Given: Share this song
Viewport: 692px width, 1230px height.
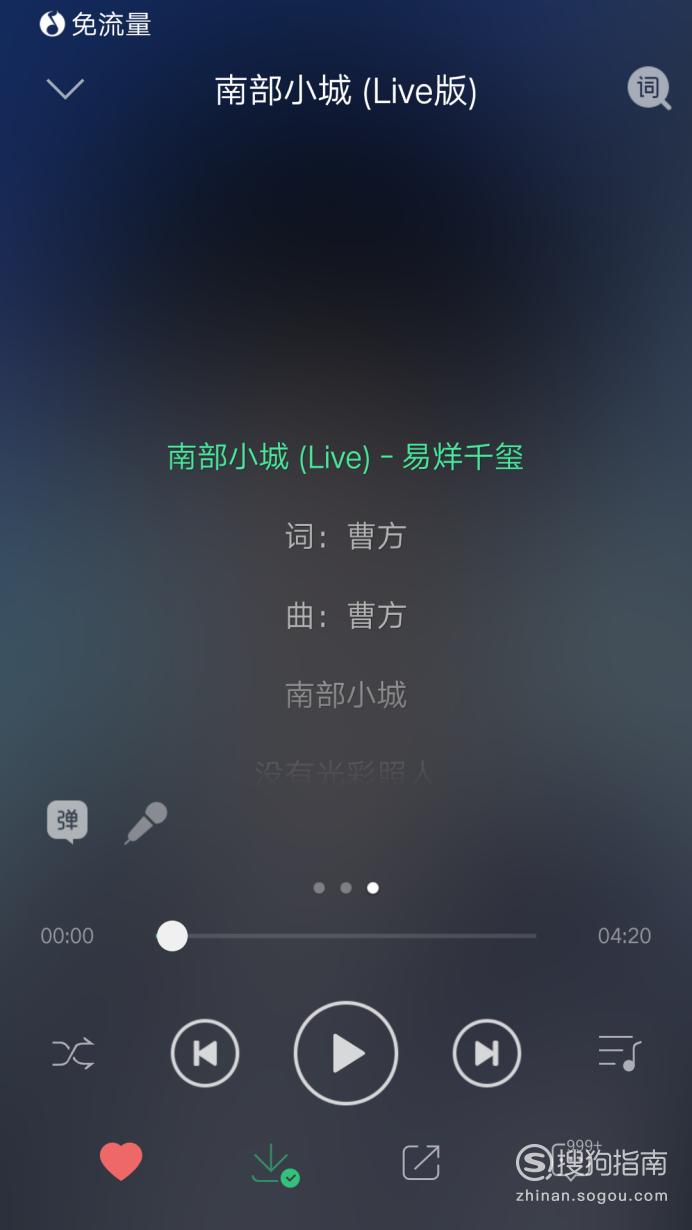Looking at the screenshot, I should [x=421, y=1162].
